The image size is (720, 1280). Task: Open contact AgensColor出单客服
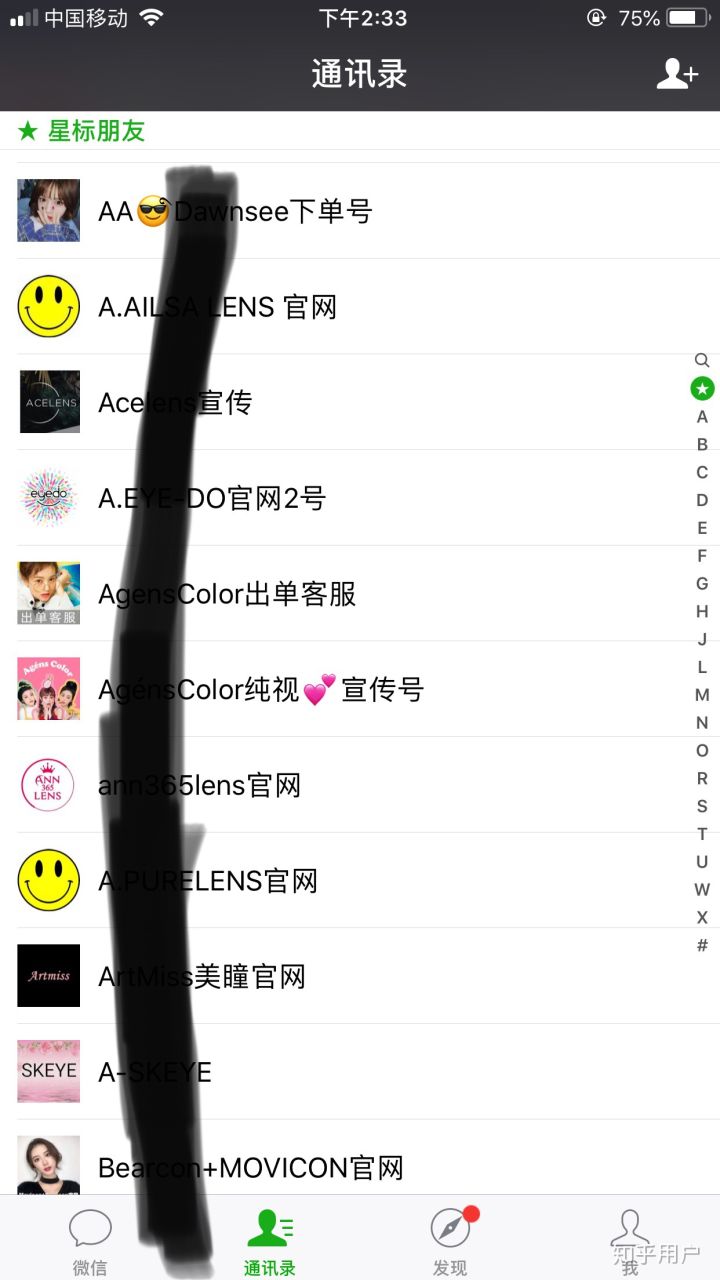click(x=360, y=594)
